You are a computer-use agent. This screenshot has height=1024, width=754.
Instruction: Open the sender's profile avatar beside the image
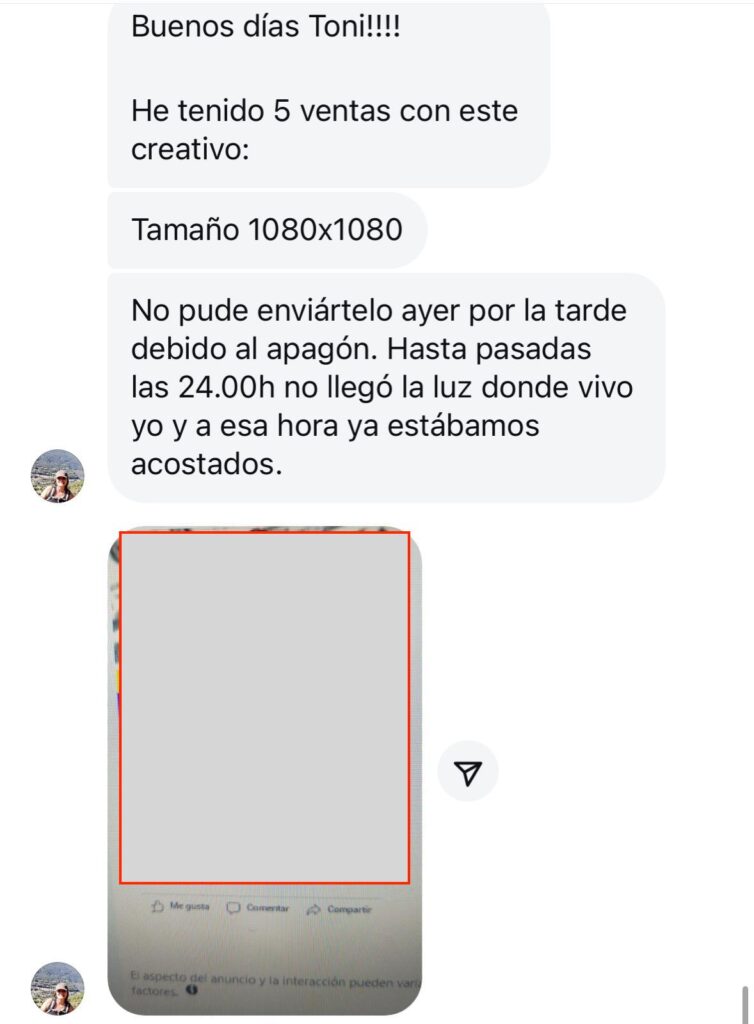click(x=58, y=988)
